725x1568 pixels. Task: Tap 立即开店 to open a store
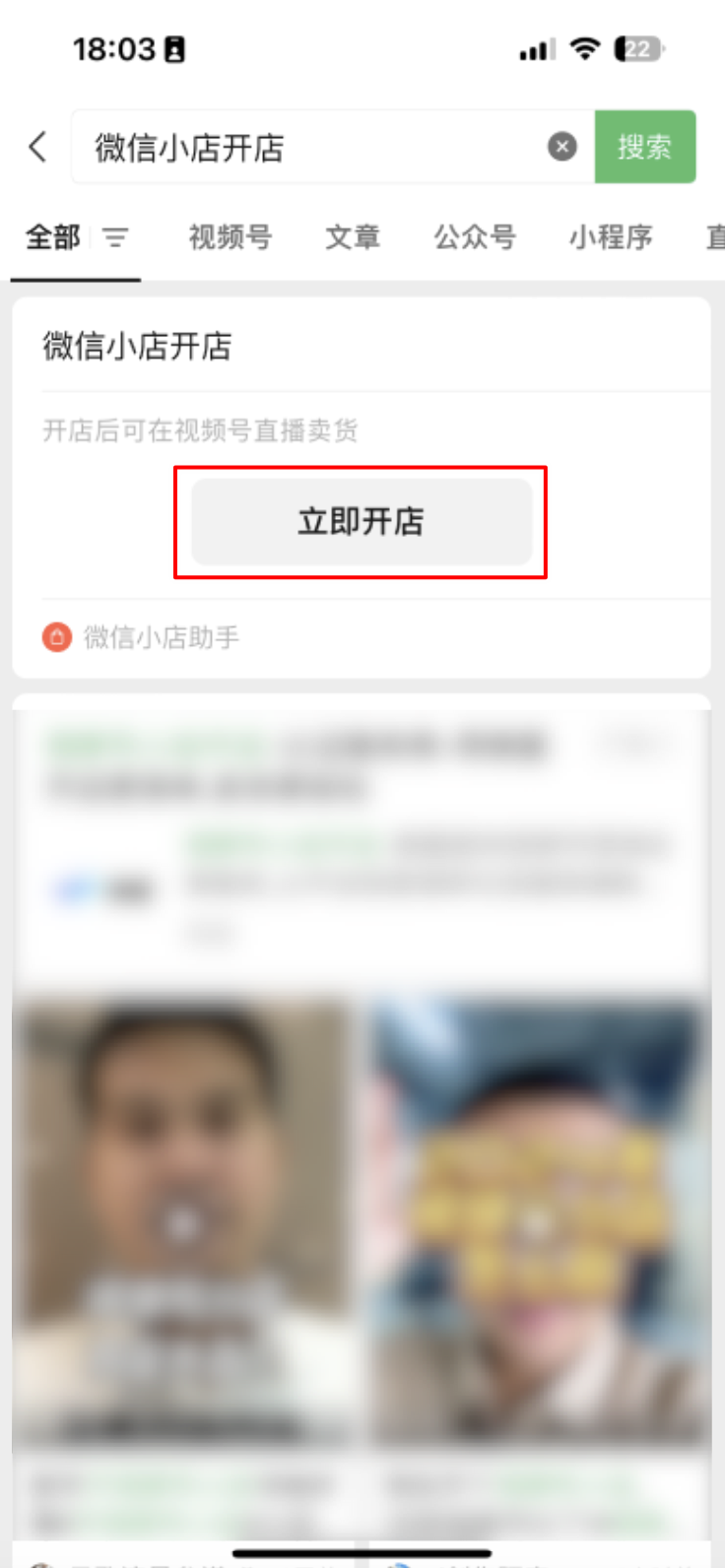(361, 522)
